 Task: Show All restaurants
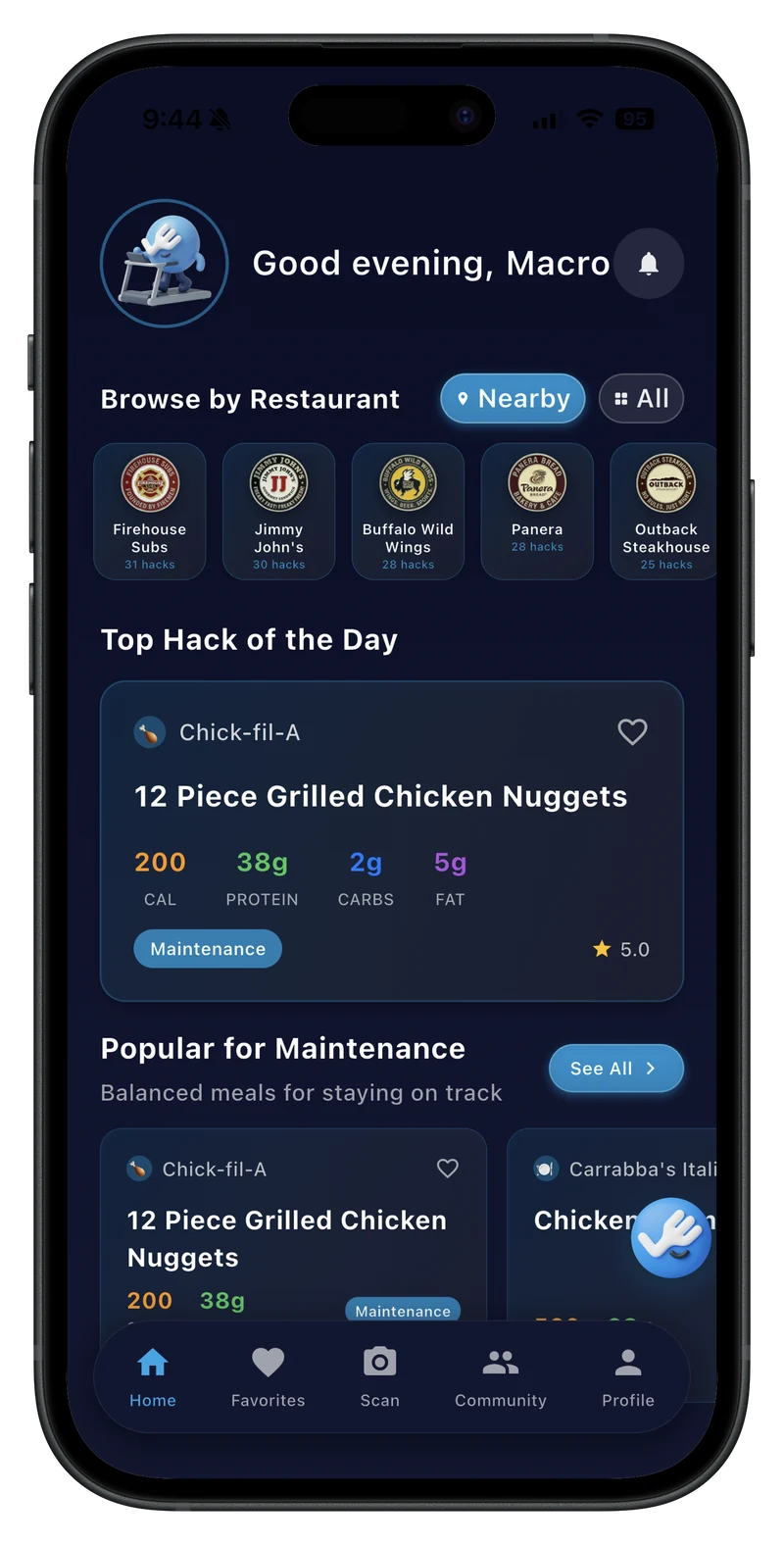pyautogui.click(x=641, y=399)
